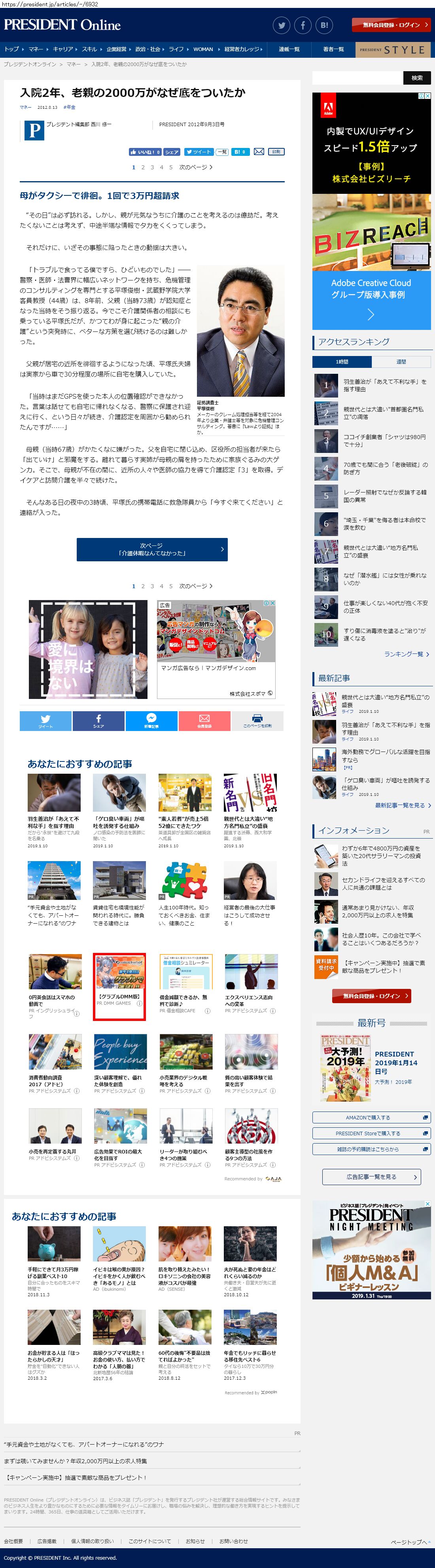Share via the blue Facebook シェア bar button
This screenshot has height=1568, width=435.
(x=98, y=721)
